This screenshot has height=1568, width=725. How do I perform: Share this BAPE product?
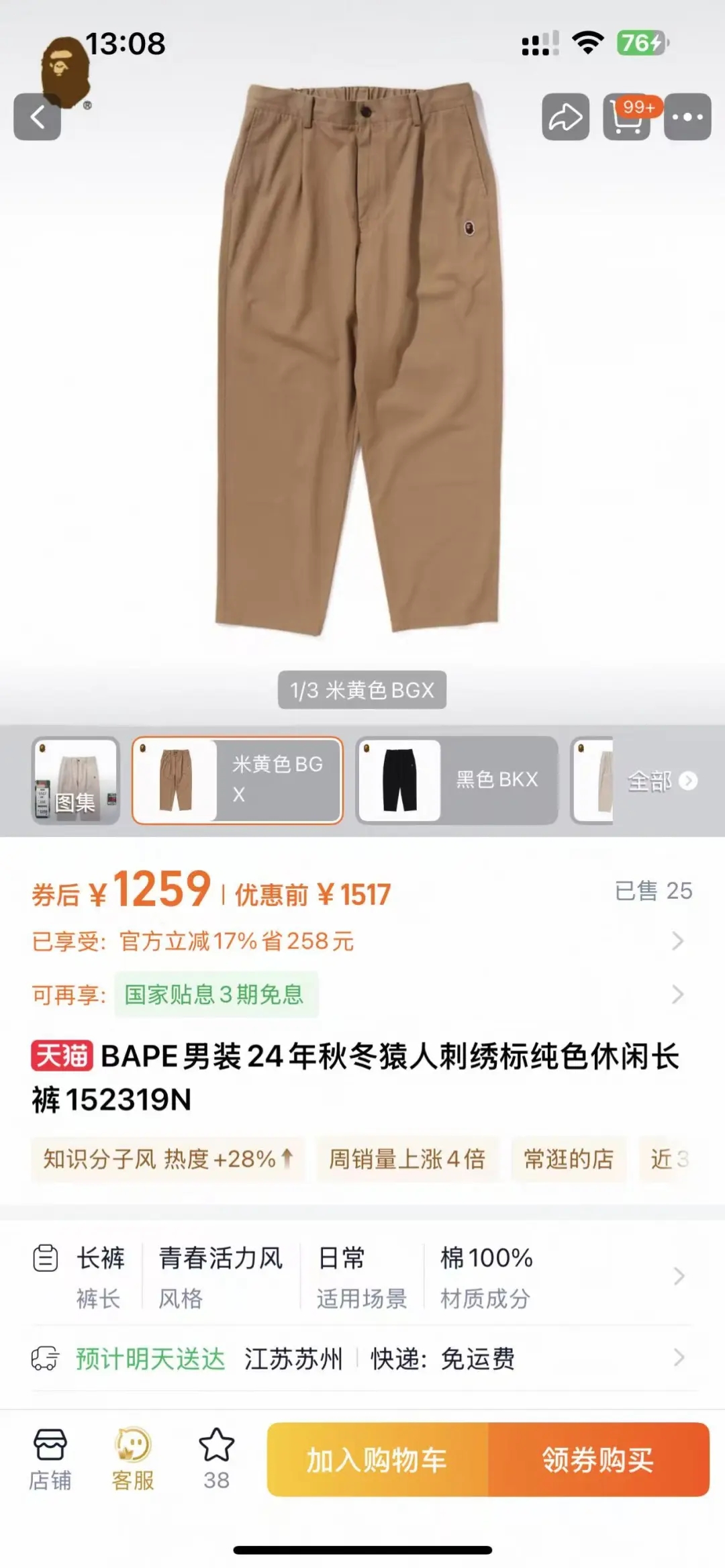[566, 117]
